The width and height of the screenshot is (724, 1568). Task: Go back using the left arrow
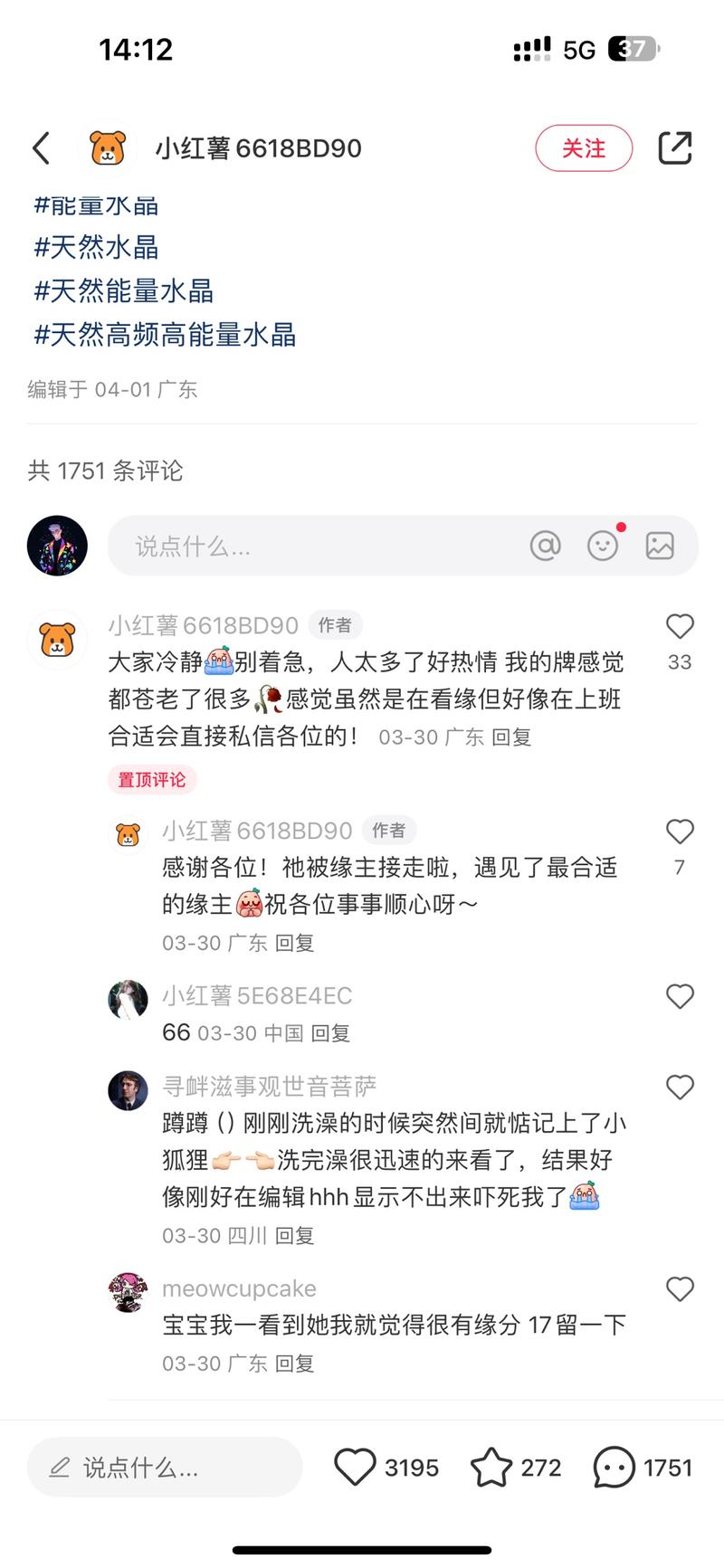click(x=41, y=147)
